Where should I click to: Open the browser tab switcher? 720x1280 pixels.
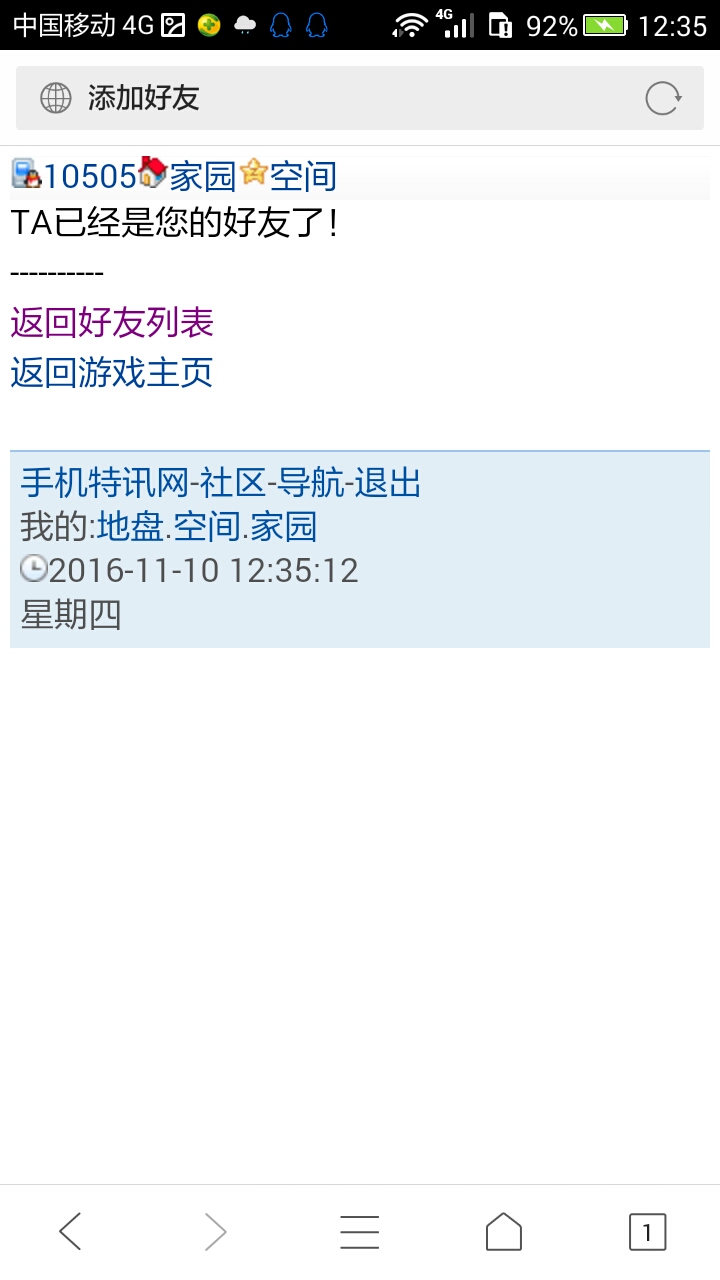click(x=647, y=1232)
